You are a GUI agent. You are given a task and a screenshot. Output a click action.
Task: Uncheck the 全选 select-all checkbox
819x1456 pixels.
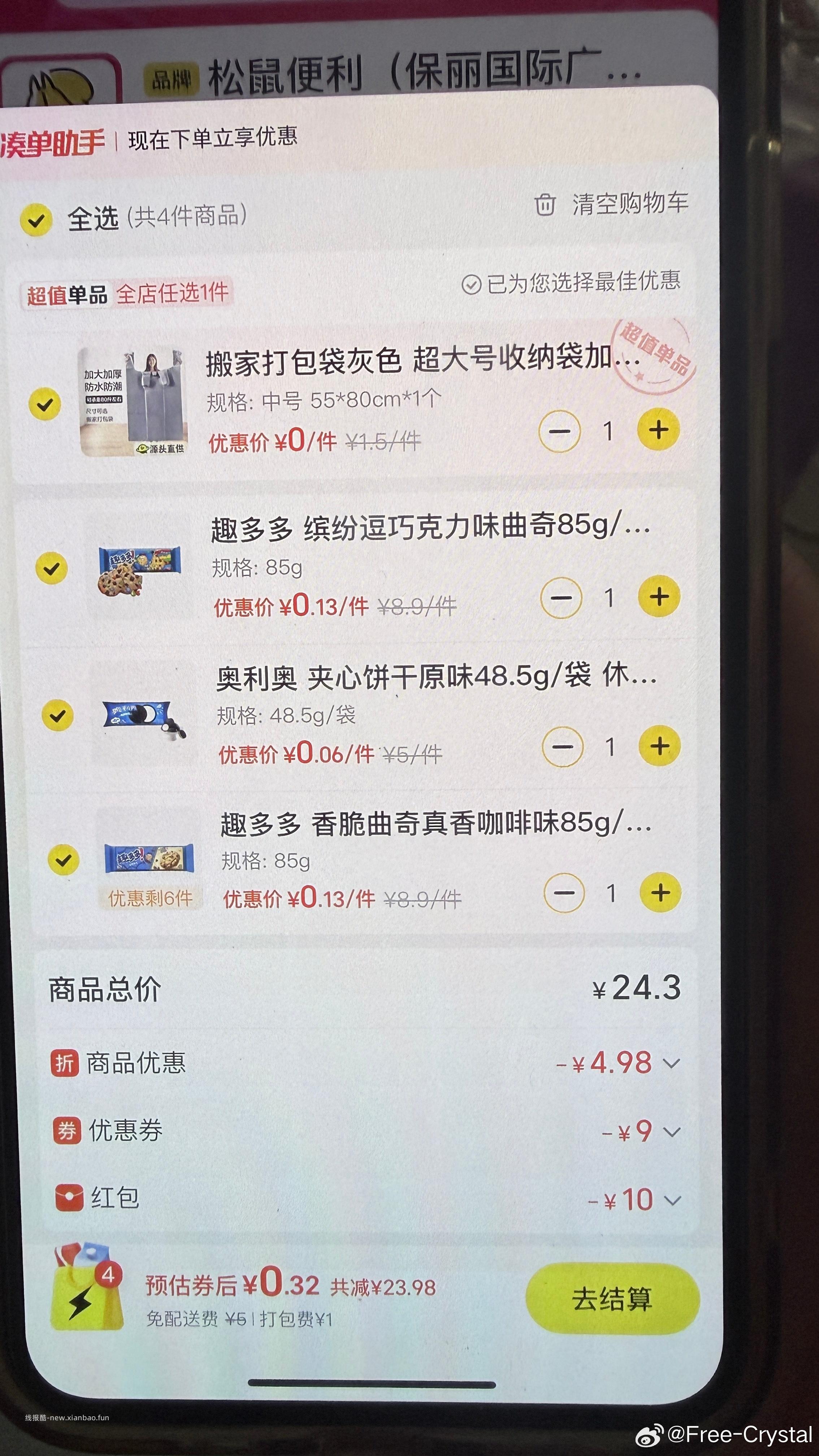coord(37,220)
